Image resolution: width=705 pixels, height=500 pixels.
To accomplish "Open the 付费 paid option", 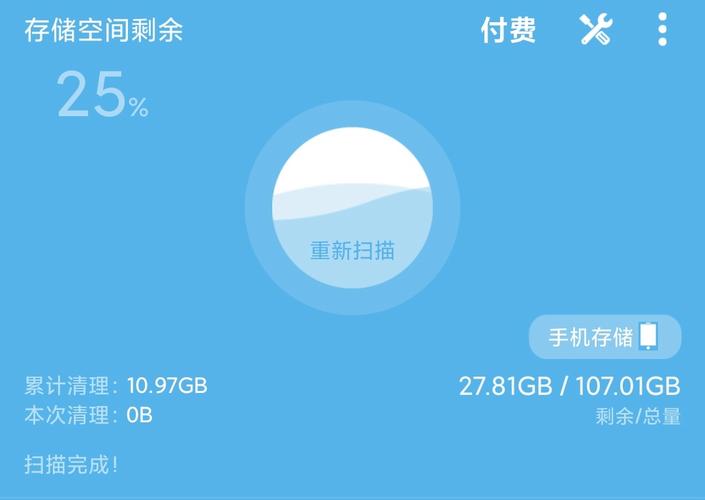I will coord(508,30).
